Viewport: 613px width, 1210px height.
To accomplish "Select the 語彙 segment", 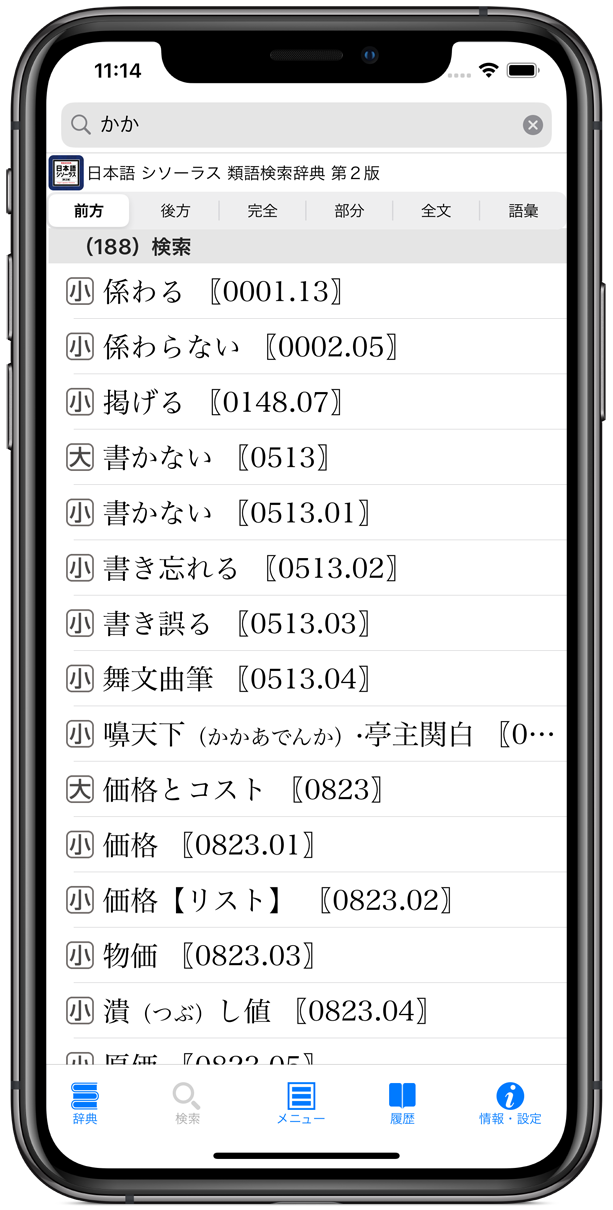I will point(523,211).
